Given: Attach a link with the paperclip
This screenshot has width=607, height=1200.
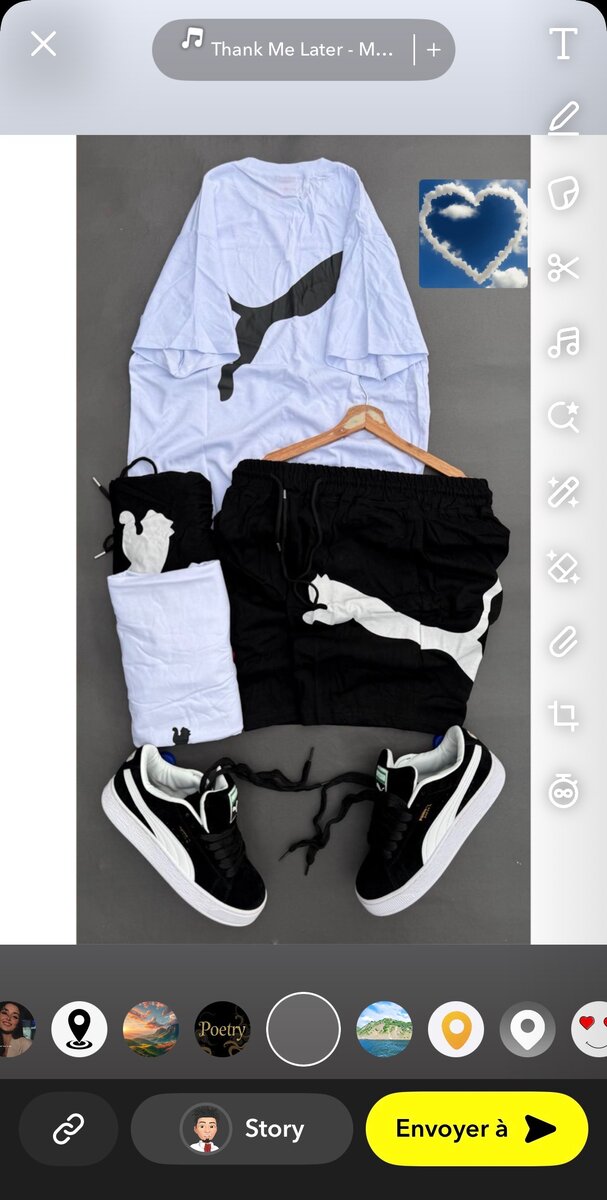Looking at the screenshot, I should 563,641.
